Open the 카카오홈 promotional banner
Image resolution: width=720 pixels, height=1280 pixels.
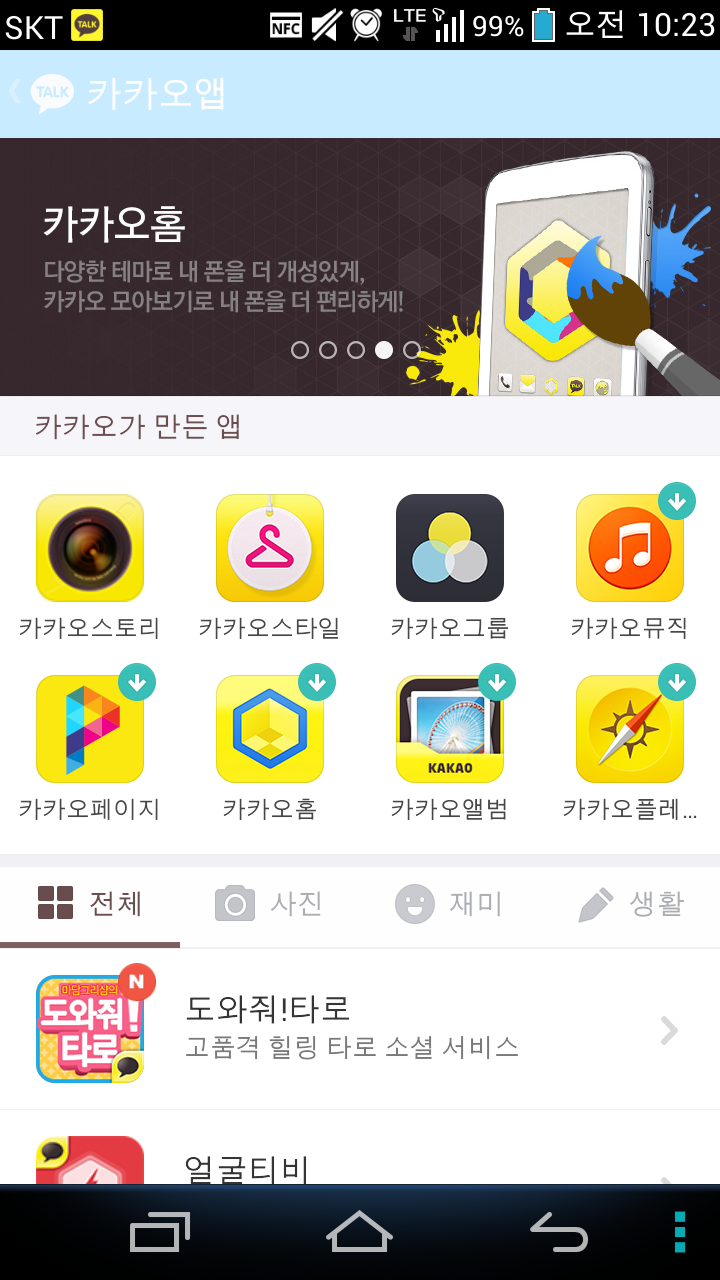click(x=360, y=267)
